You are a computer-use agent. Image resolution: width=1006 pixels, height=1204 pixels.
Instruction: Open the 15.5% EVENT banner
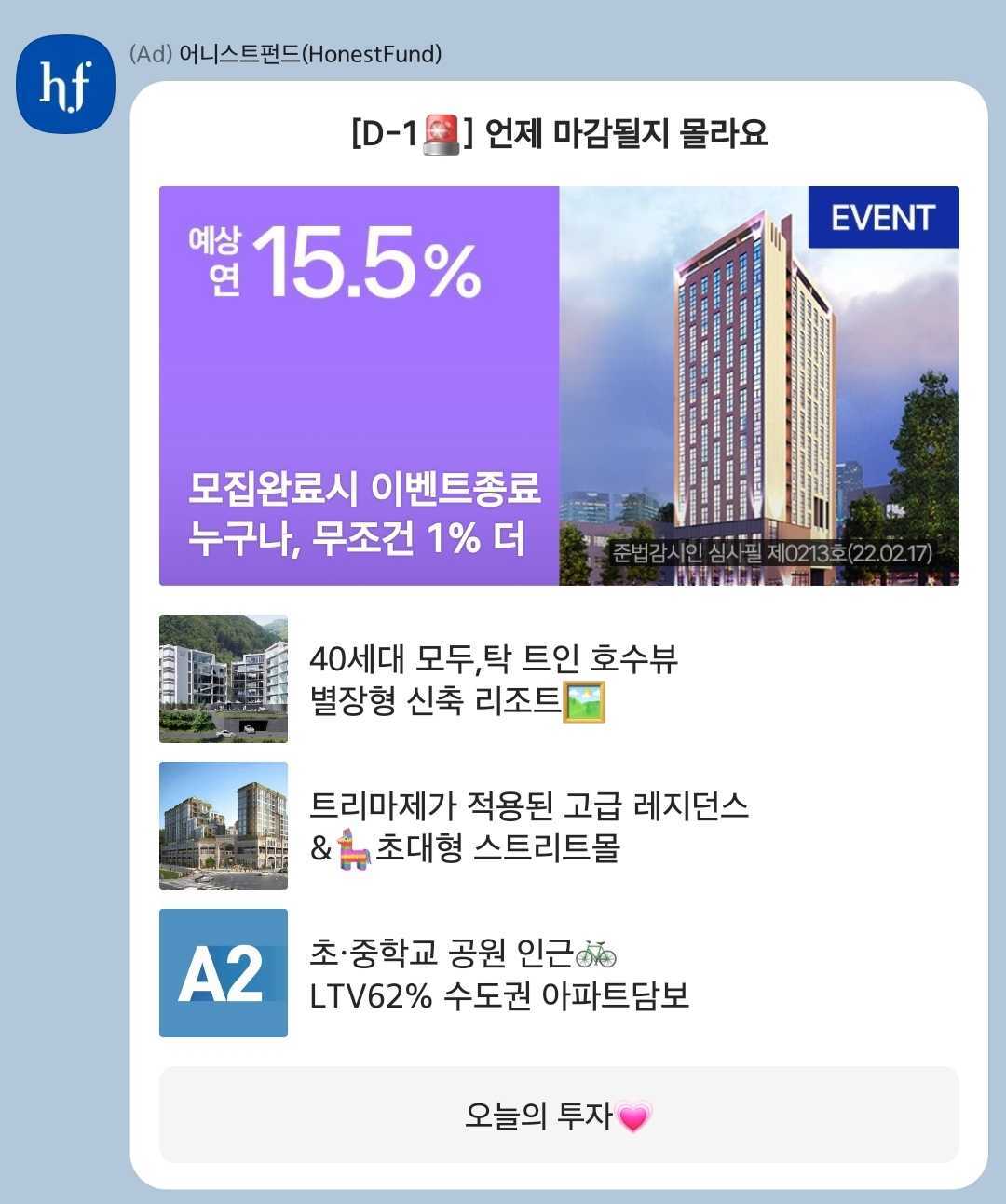pyautogui.click(x=559, y=386)
